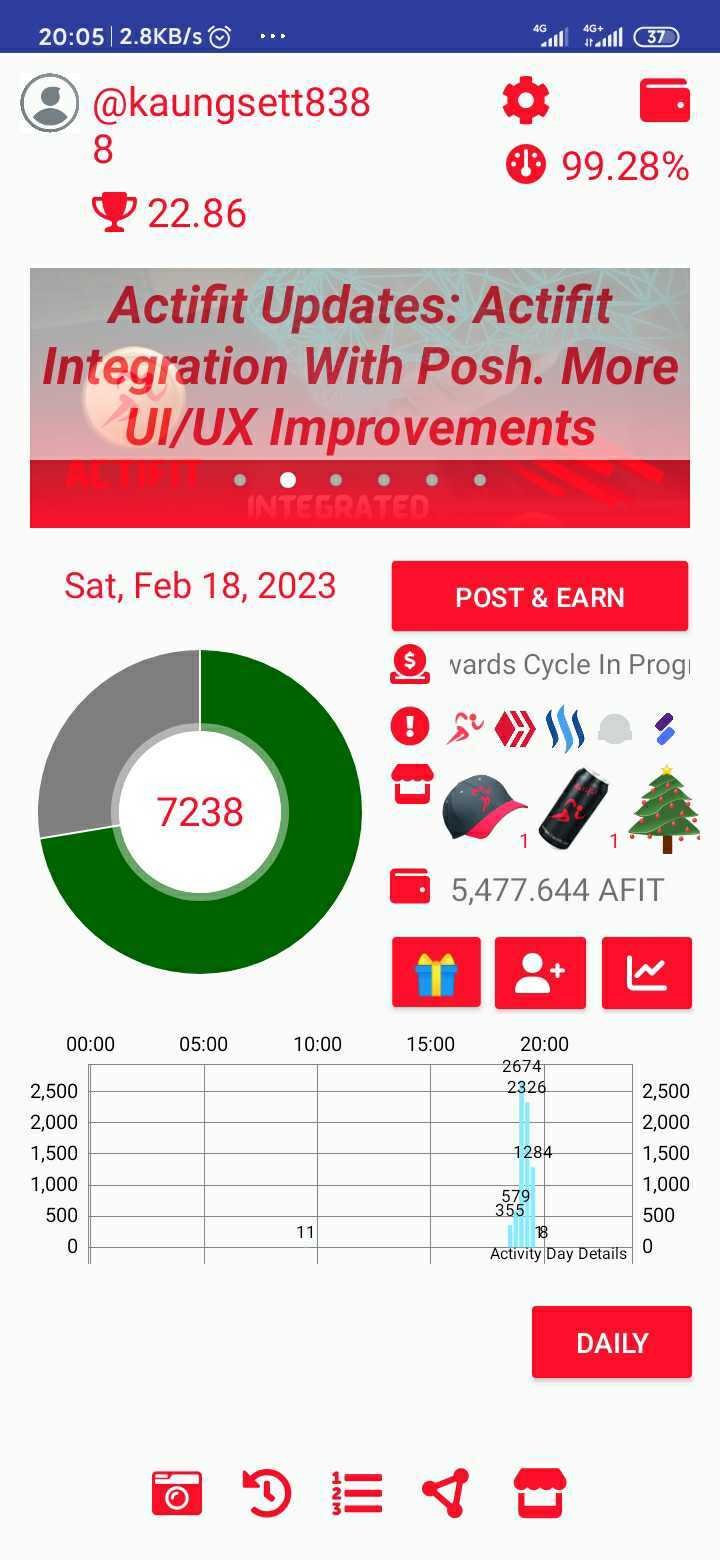Image resolution: width=720 pixels, height=1560 pixels.
Task: Open the market store icon in bottom bar
Action: click(540, 1494)
